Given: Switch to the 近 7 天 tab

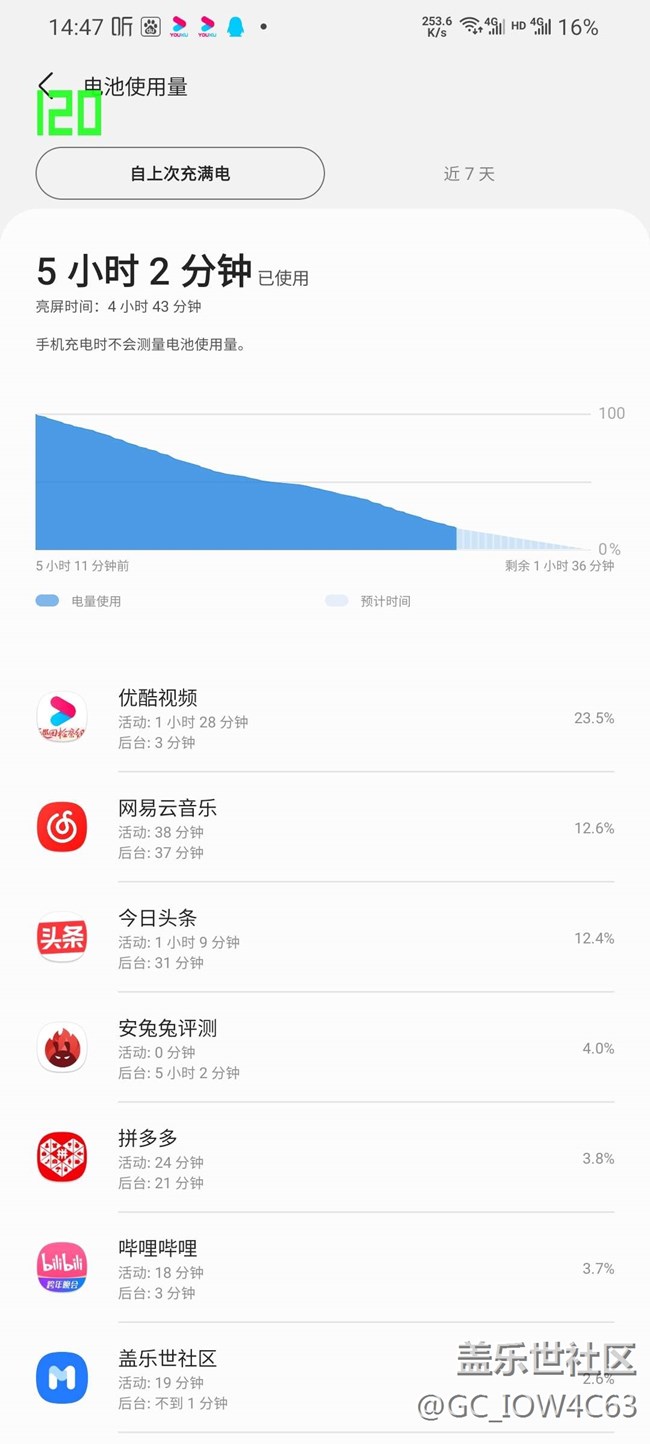Looking at the screenshot, I should pyautogui.click(x=469, y=174).
